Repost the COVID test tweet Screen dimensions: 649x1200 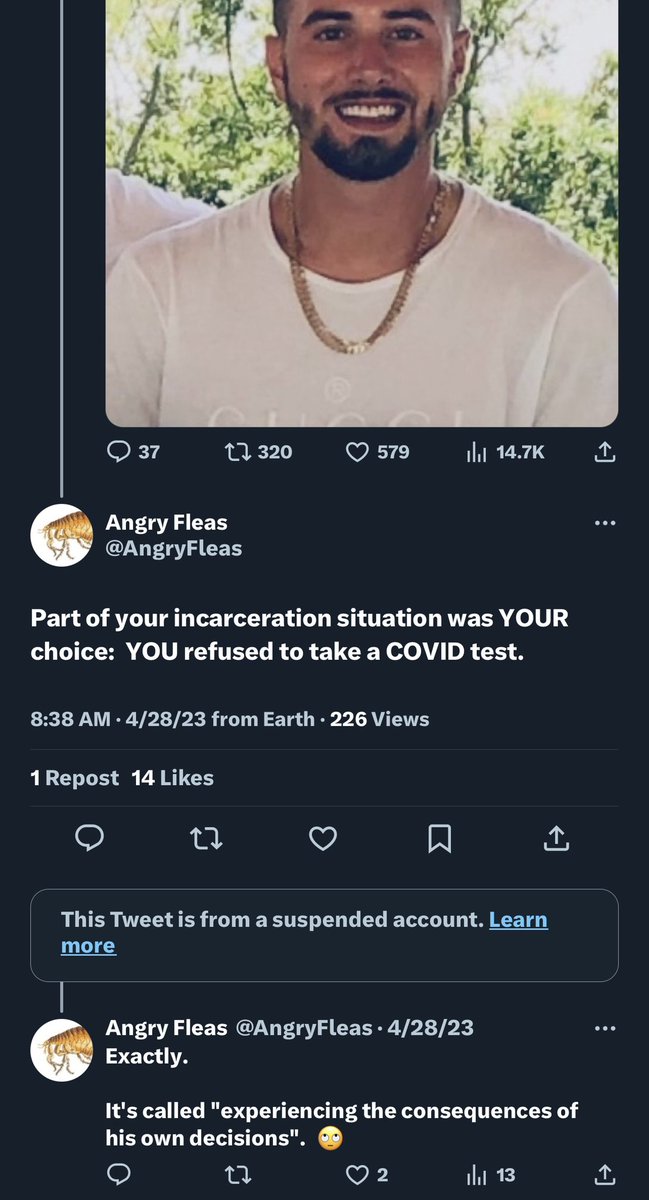click(x=206, y=838)
